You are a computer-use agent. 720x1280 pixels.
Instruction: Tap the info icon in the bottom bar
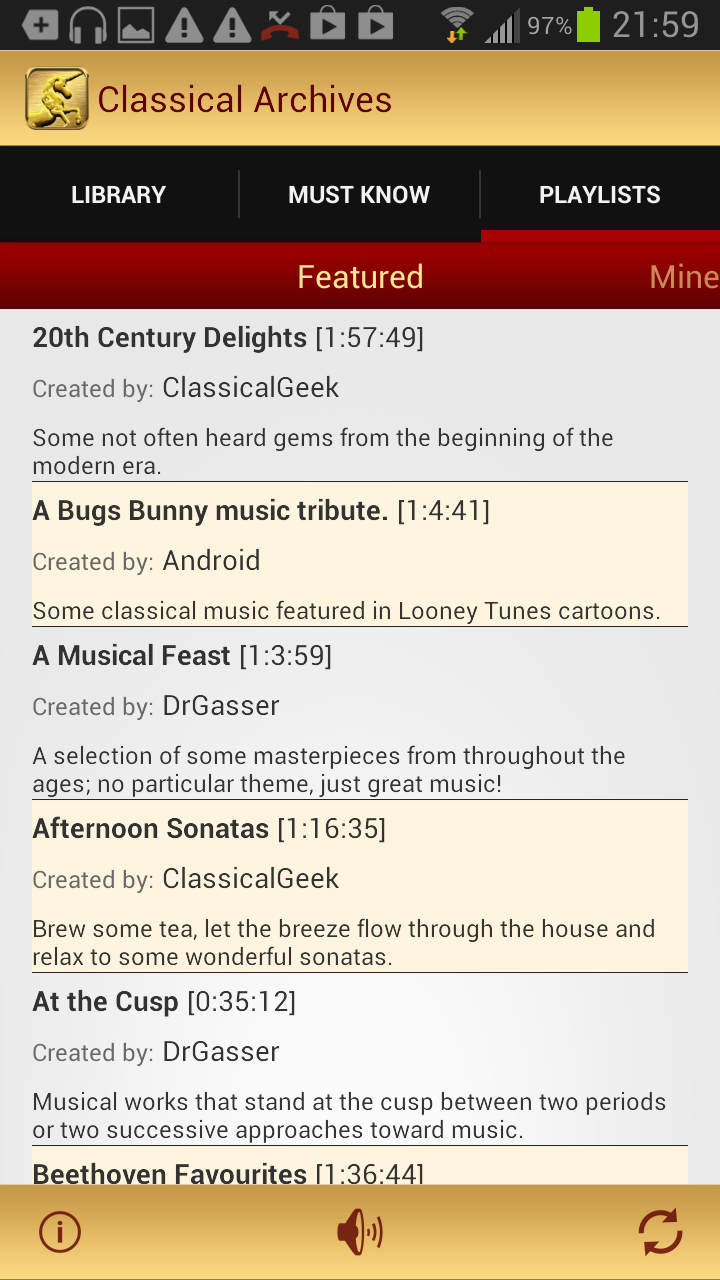point(60,1232)
